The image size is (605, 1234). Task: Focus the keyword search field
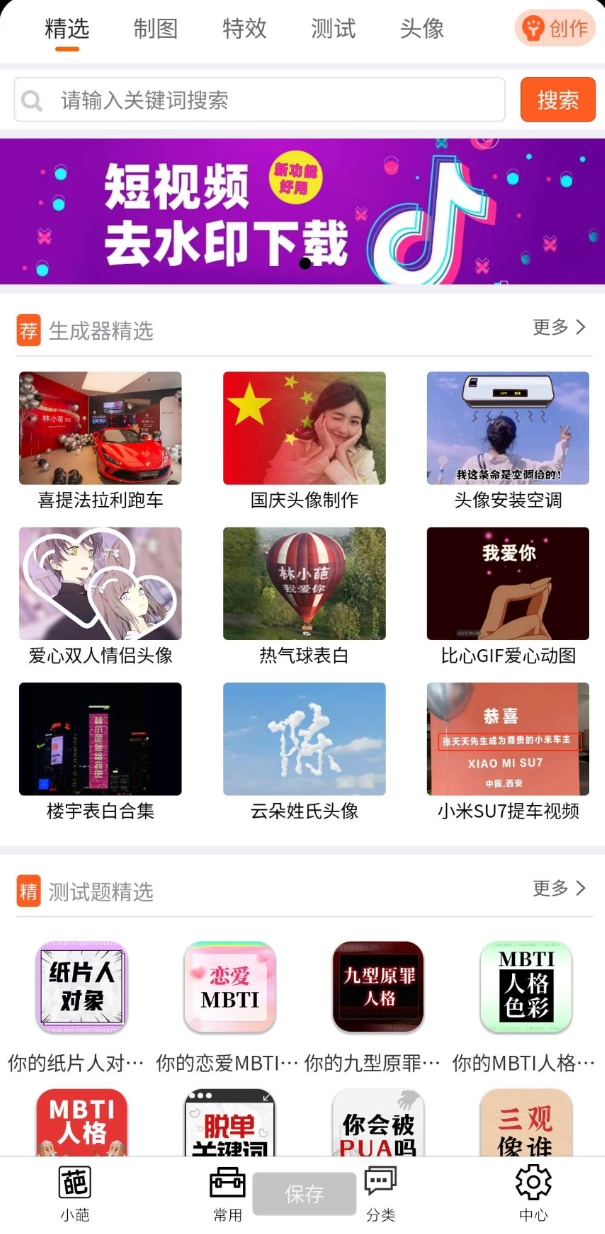[x=260, y=100]
